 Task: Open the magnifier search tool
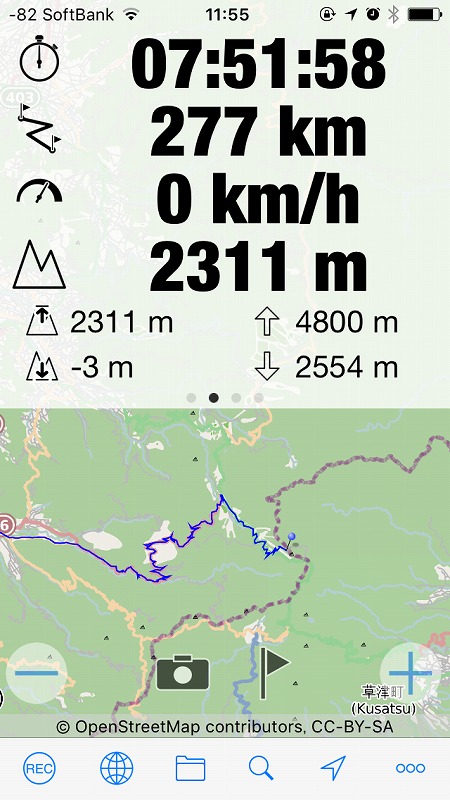click(x=261, y=768)
